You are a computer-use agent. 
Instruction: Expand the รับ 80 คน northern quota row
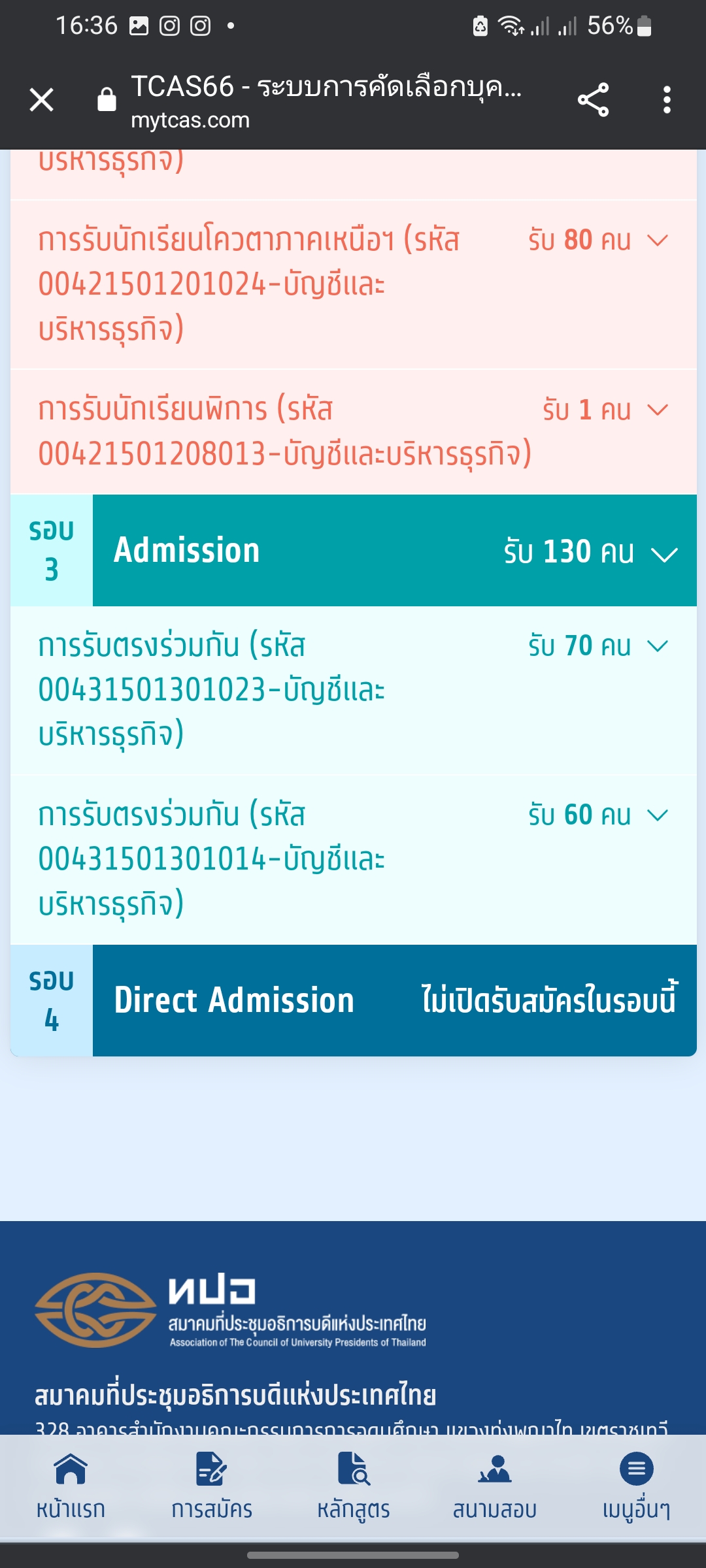click(x=657, y=240)
